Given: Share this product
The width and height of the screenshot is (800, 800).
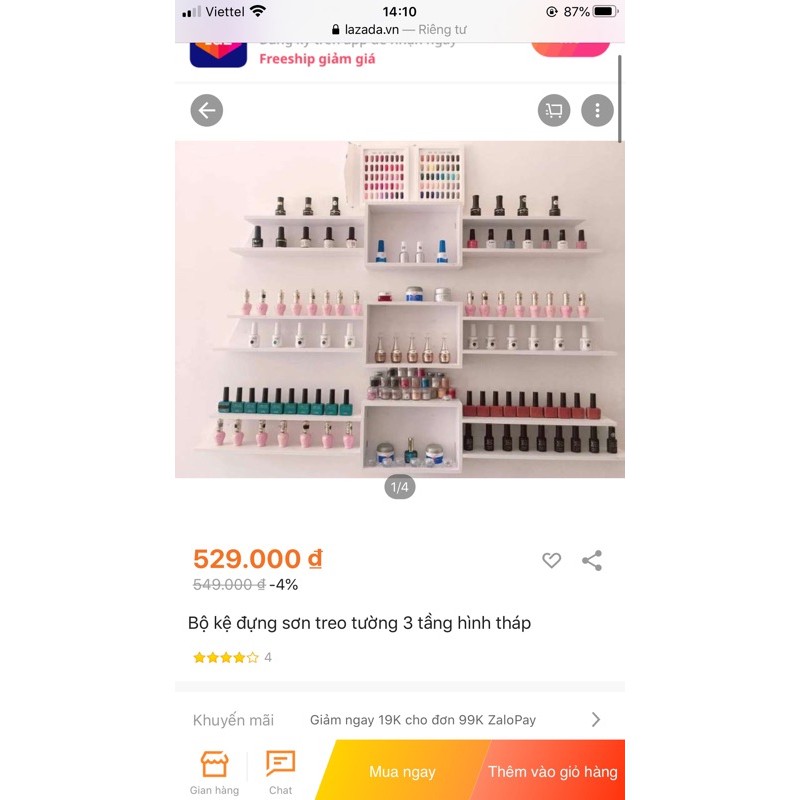Looking at the screenshot, I should click(x=592, y=561).
